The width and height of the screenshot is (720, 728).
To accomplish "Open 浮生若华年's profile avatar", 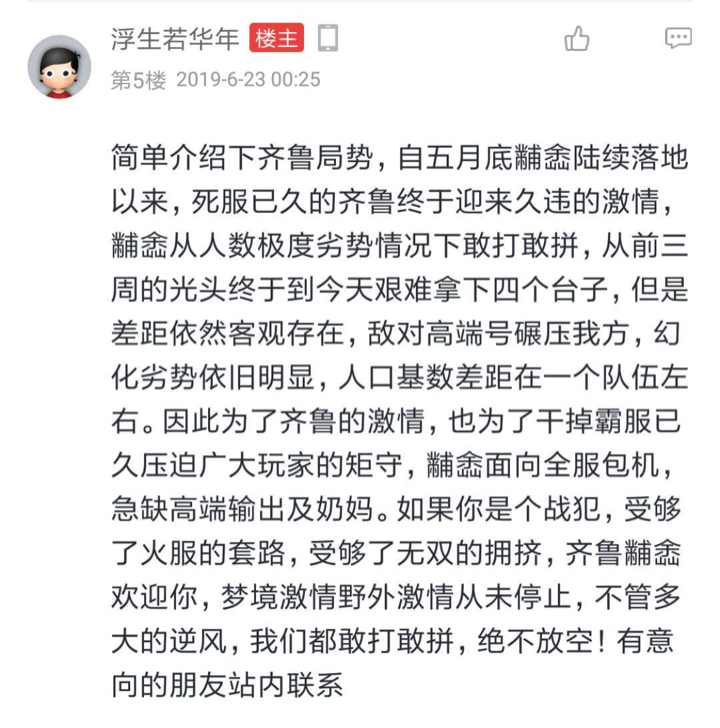I will point(59,67).
